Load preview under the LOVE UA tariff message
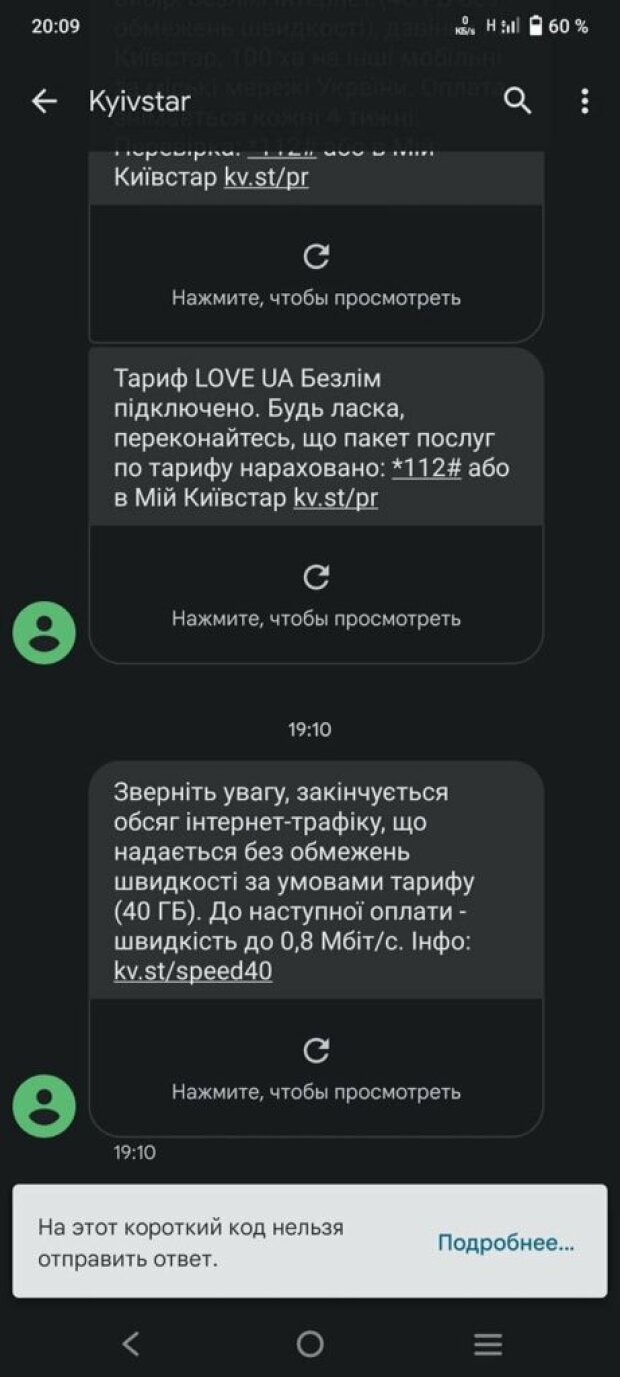Screen dimensions: 620x1377 coord(316,594)
